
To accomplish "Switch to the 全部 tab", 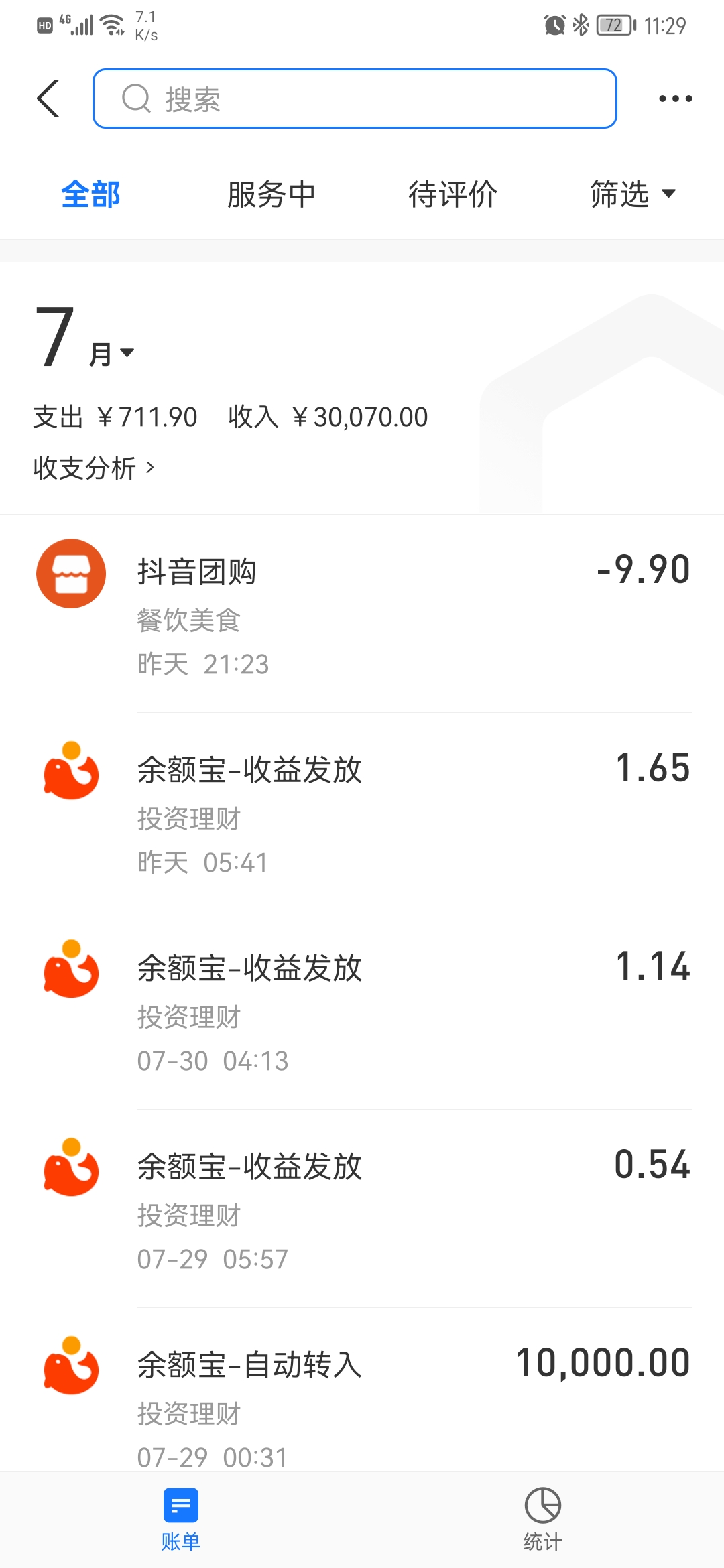I will click(90, 194).
